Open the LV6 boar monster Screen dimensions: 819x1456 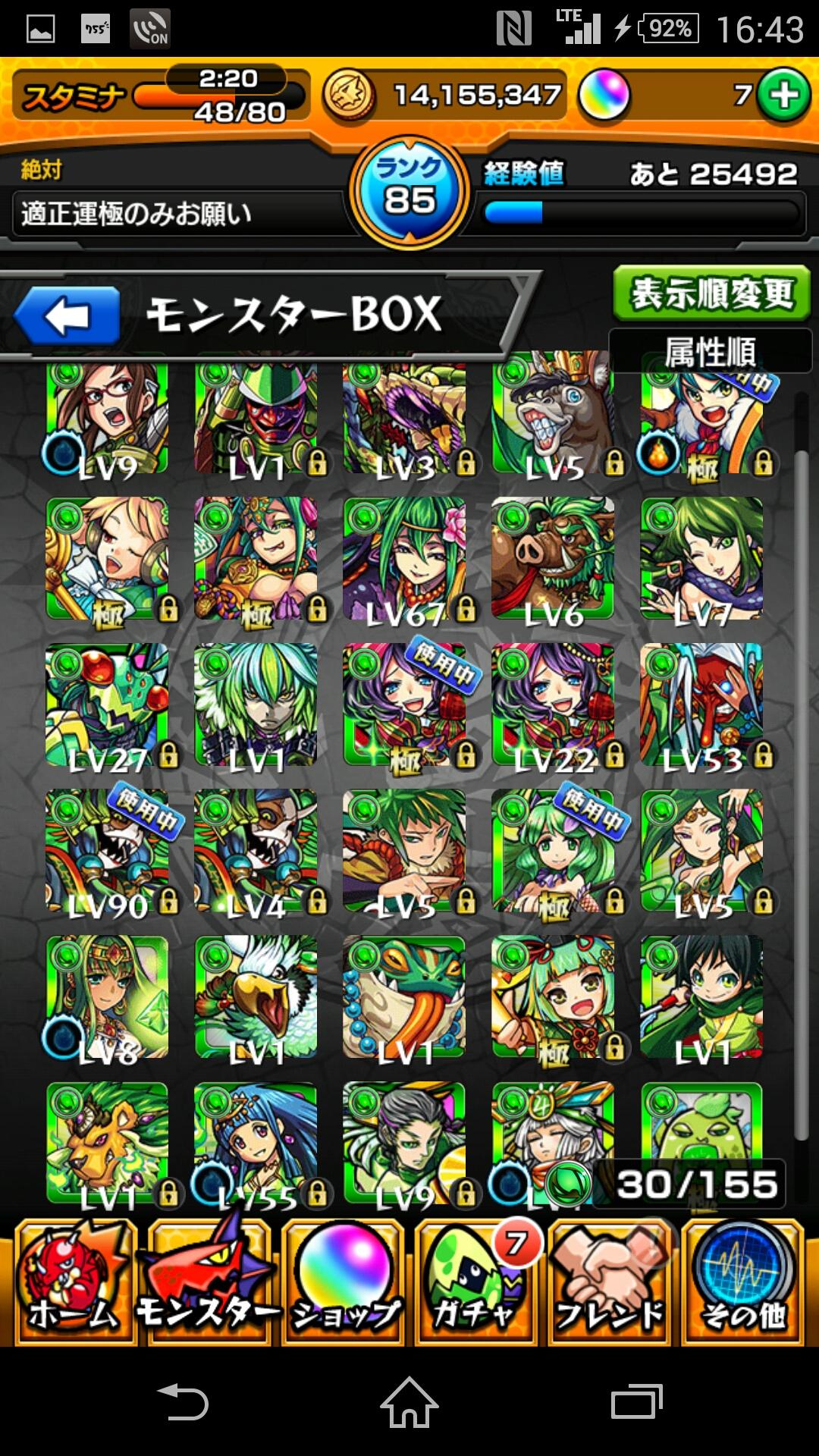click(x=553, y=559)
